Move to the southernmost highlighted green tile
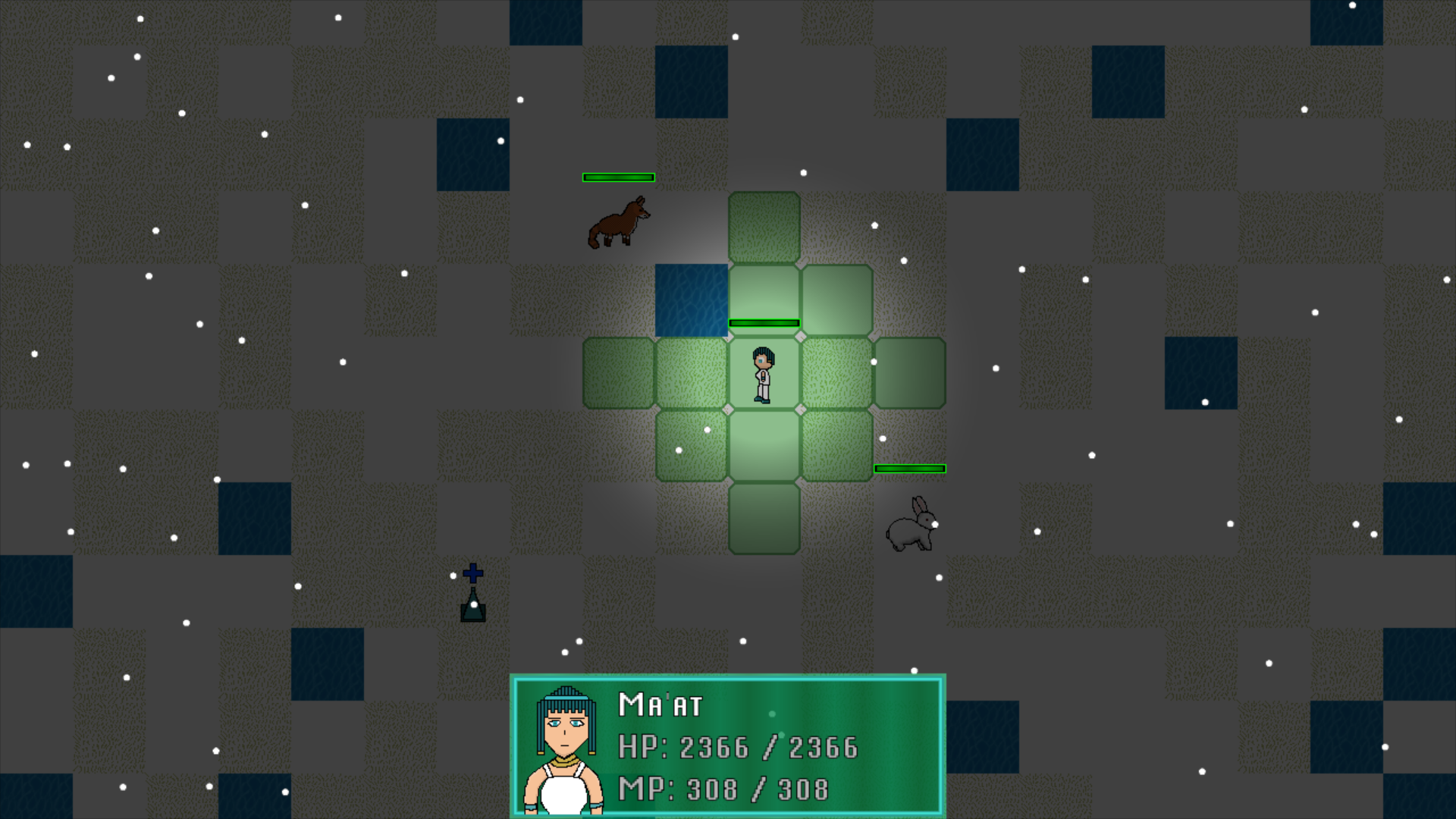This screenshot has width=1456, height=819. pyautogui.click(x=764, y=519)
